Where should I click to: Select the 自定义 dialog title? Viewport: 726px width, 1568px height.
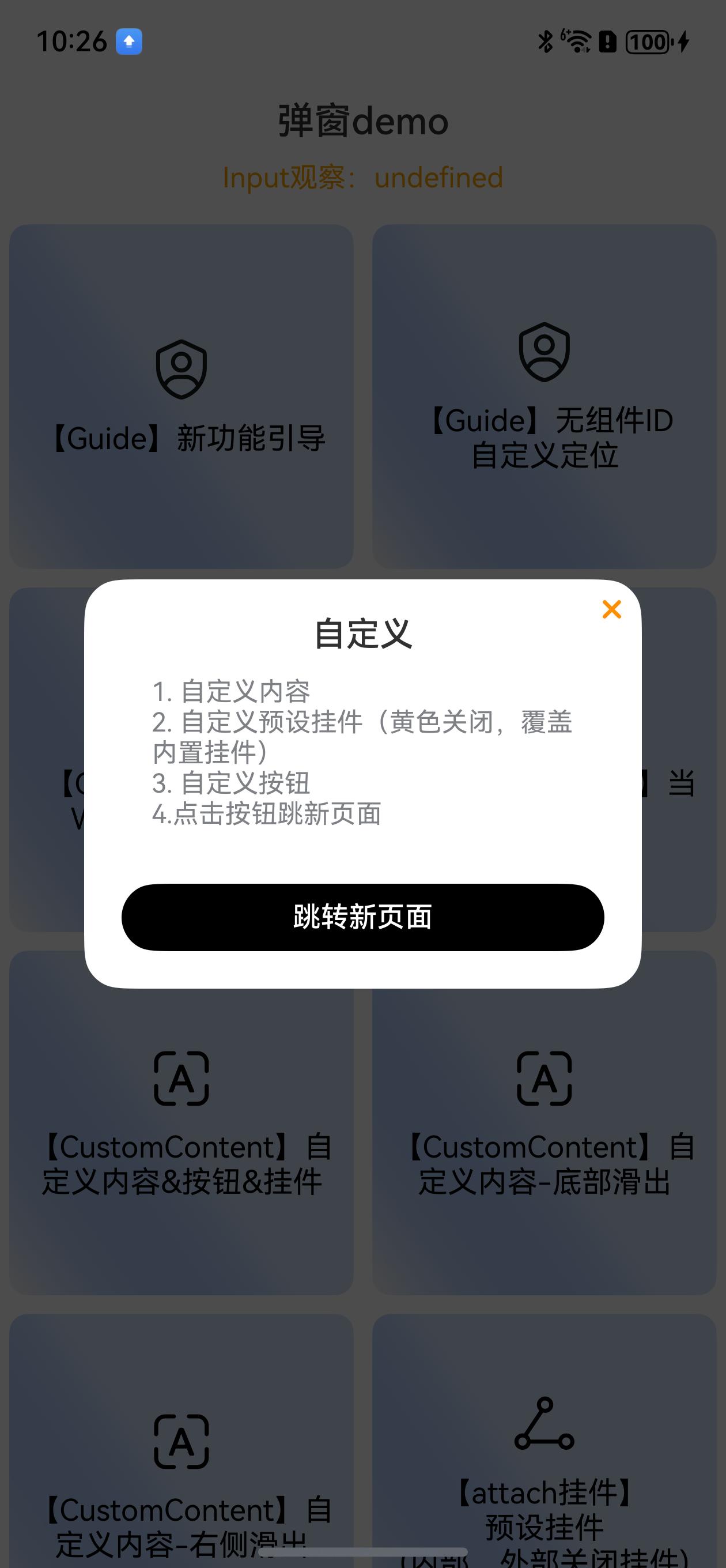[x=362, y=633]
